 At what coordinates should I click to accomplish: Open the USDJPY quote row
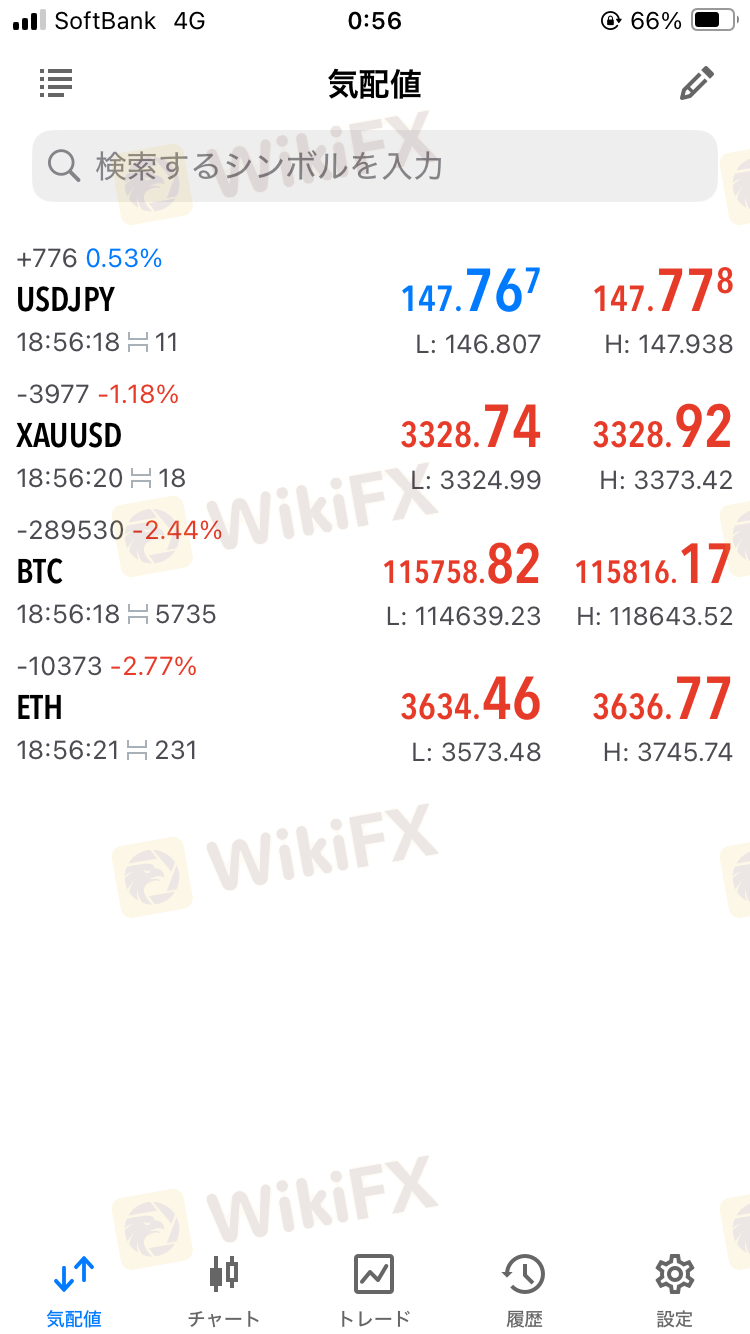(375, 302)
